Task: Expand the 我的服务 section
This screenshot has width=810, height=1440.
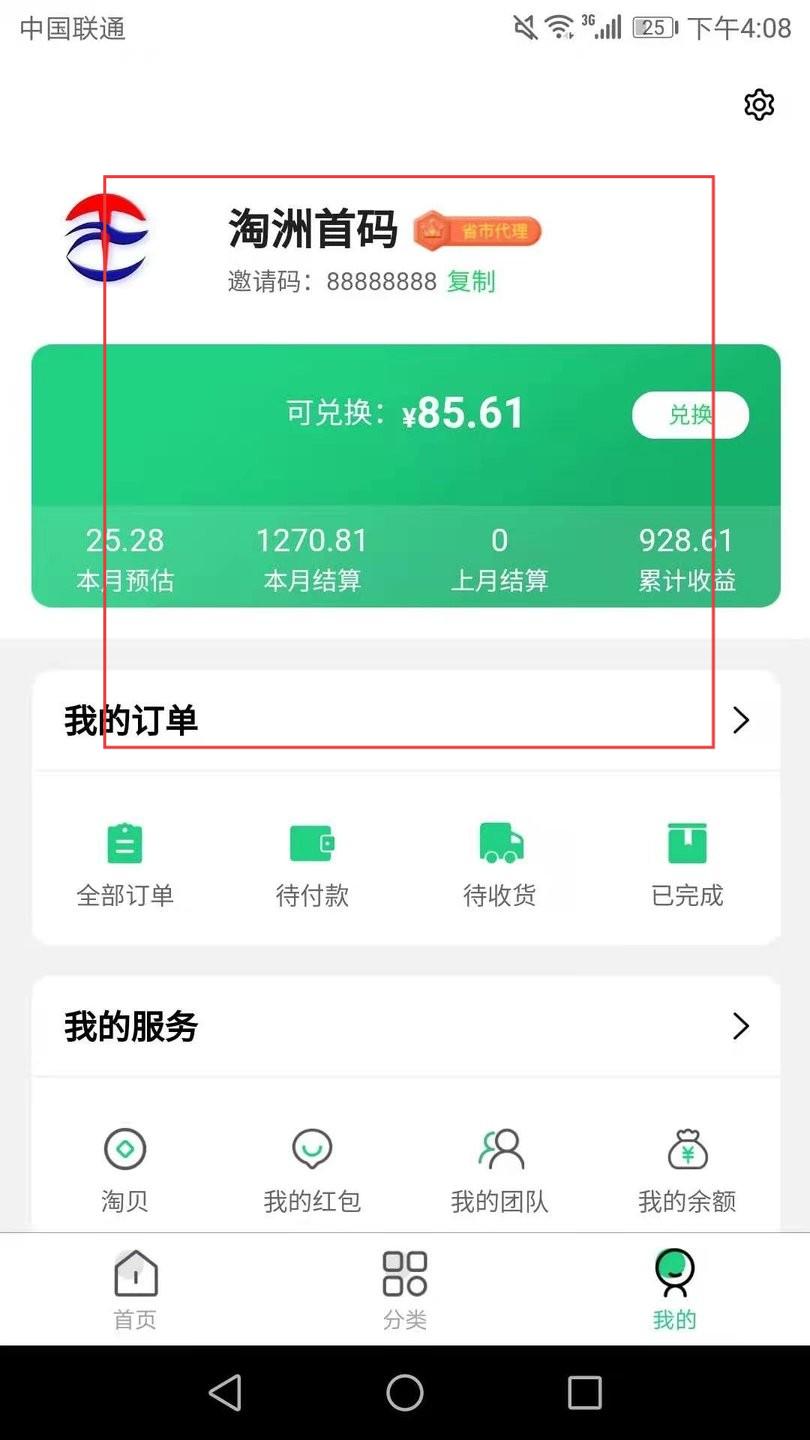Action: [406, 1026]
